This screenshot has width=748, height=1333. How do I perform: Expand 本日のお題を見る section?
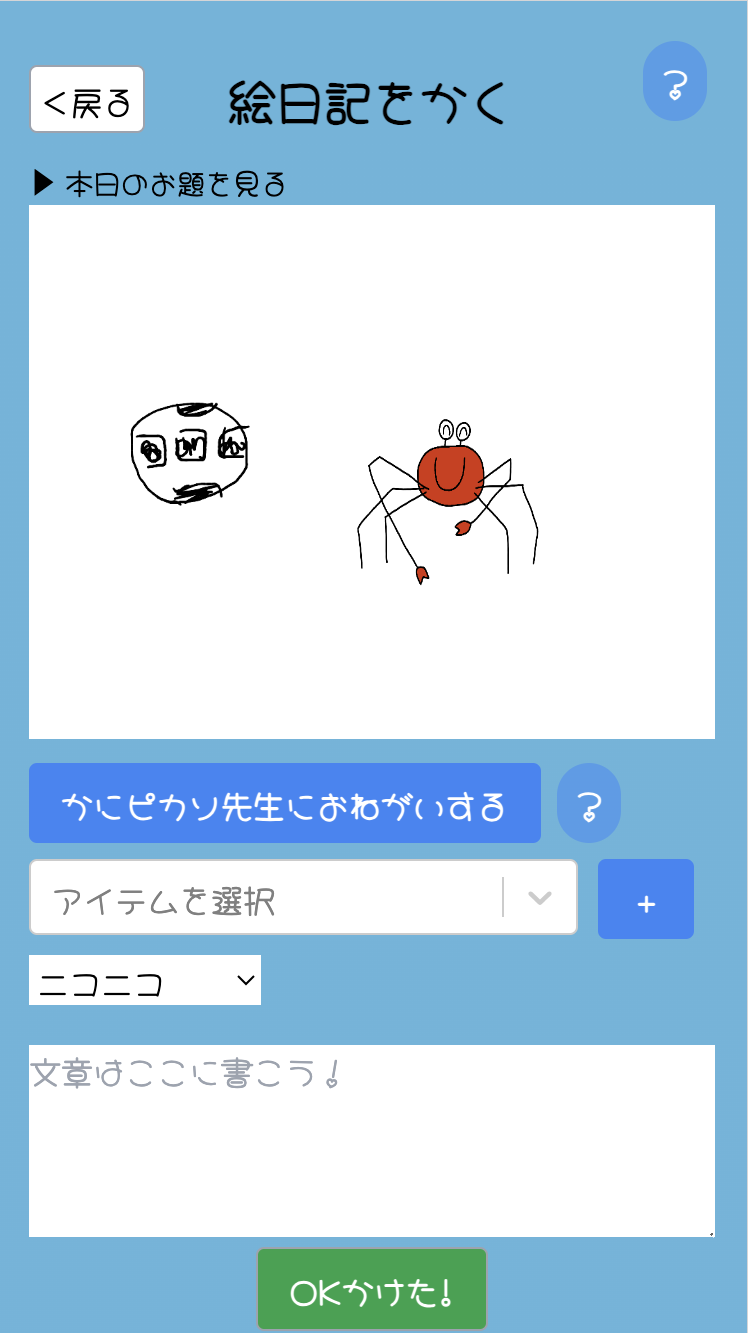[x=160, y=184]
